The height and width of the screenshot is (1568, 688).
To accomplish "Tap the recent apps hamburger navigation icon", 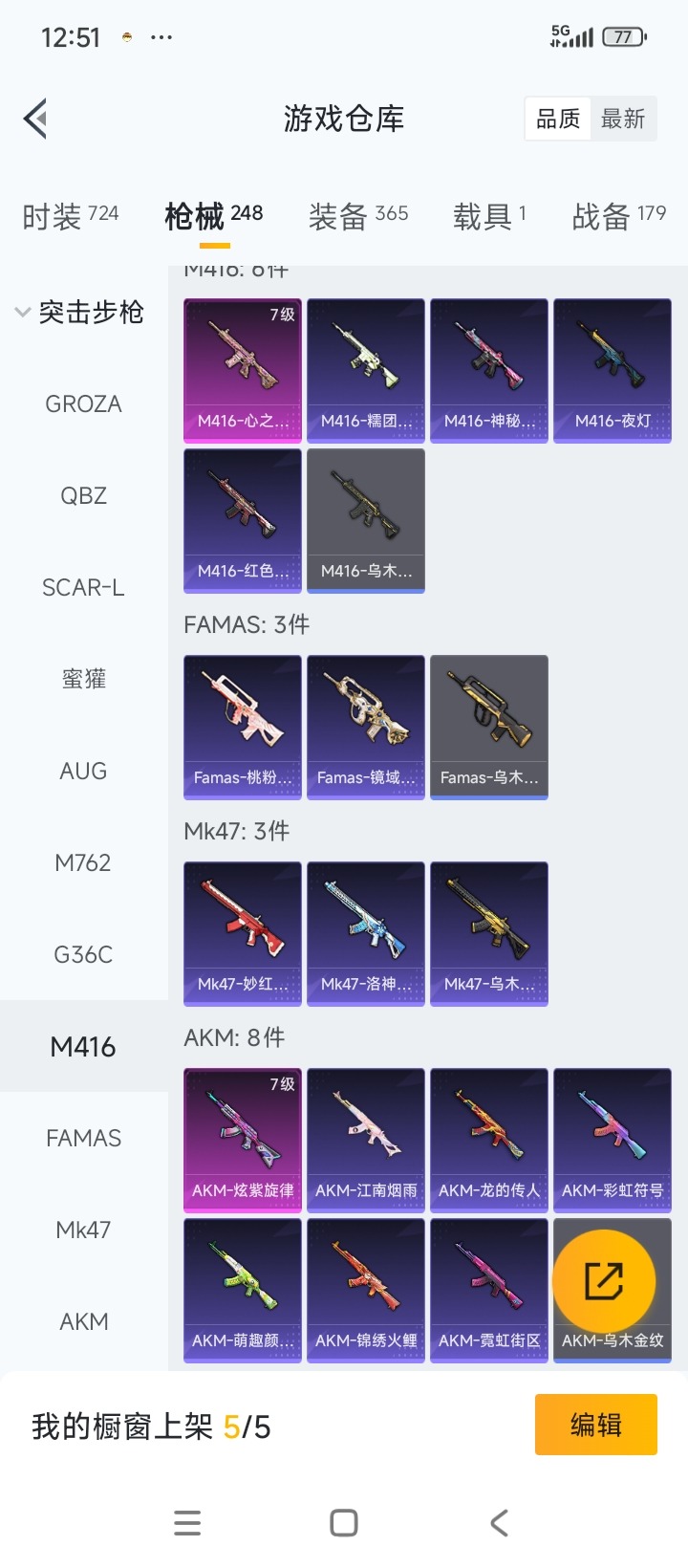I will 187,1522.
